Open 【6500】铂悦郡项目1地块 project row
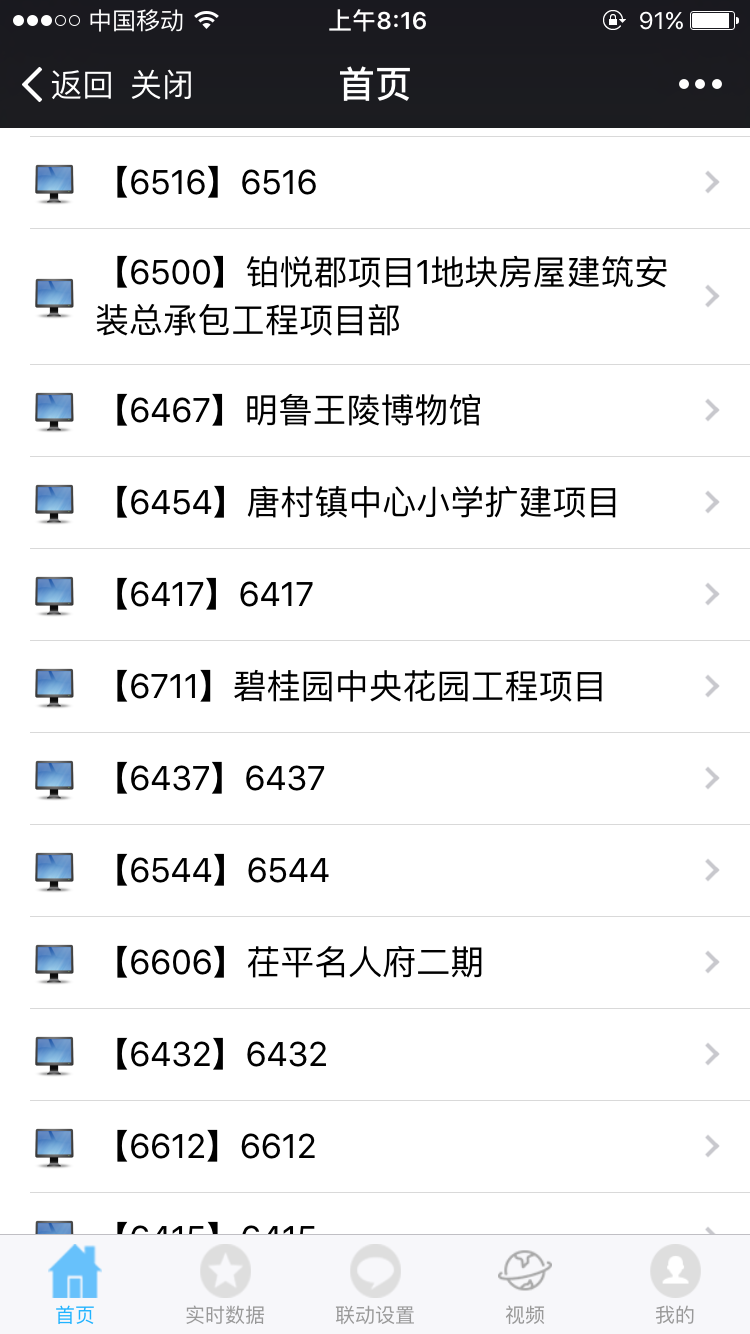 [375, 296]
